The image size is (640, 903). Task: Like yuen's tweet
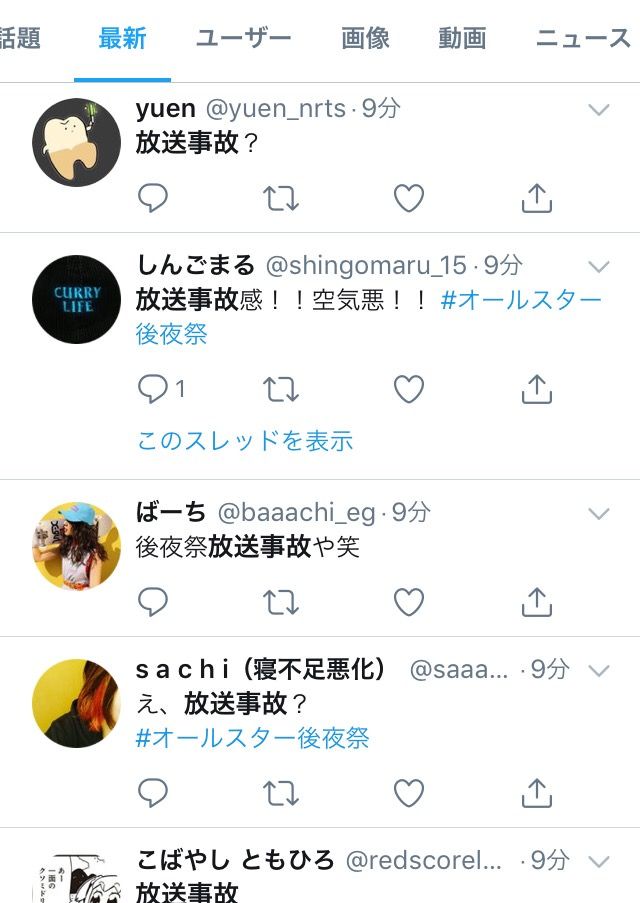coord(408,198)
